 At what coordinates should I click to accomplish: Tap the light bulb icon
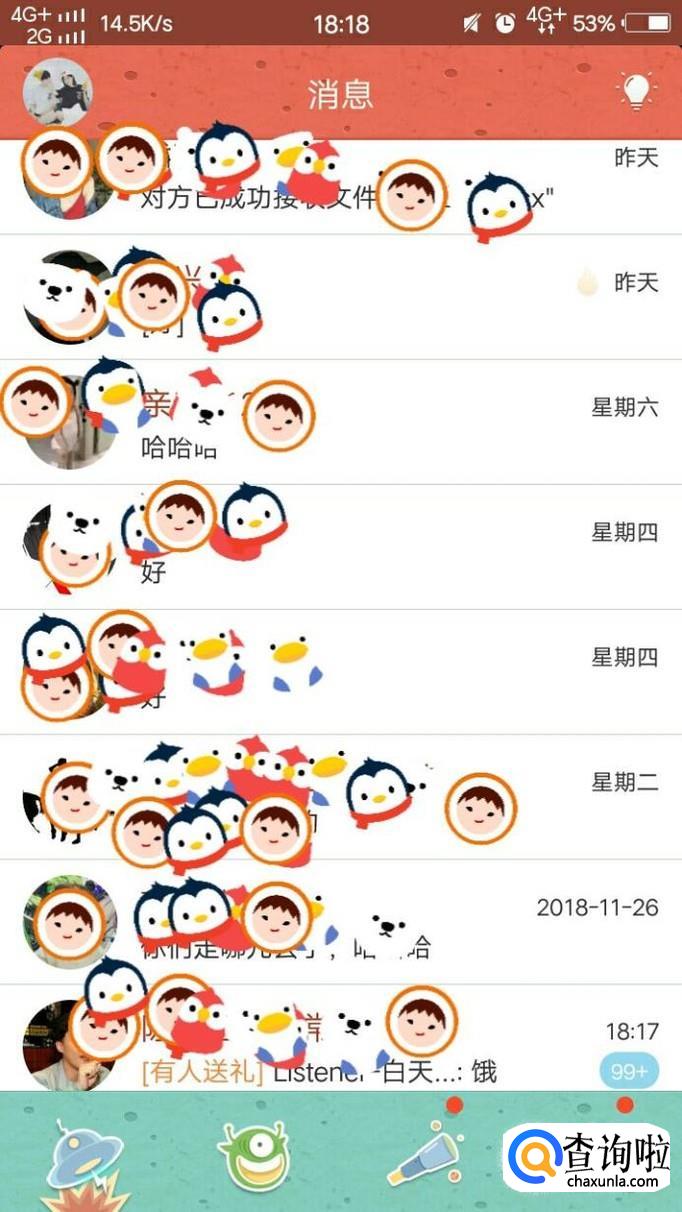coord(636,92)
